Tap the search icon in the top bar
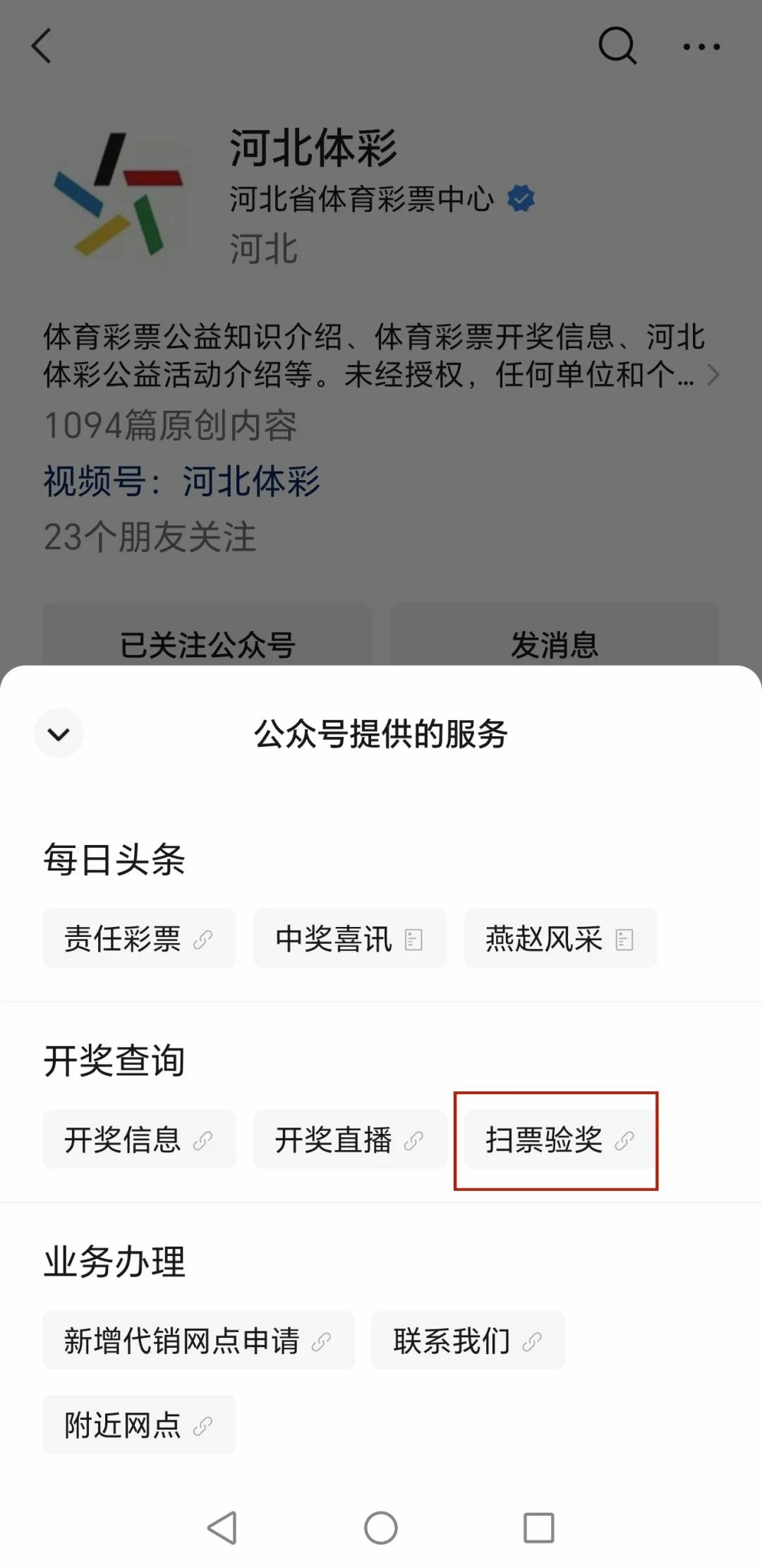 pyautogui.click(x=617, y=47)
